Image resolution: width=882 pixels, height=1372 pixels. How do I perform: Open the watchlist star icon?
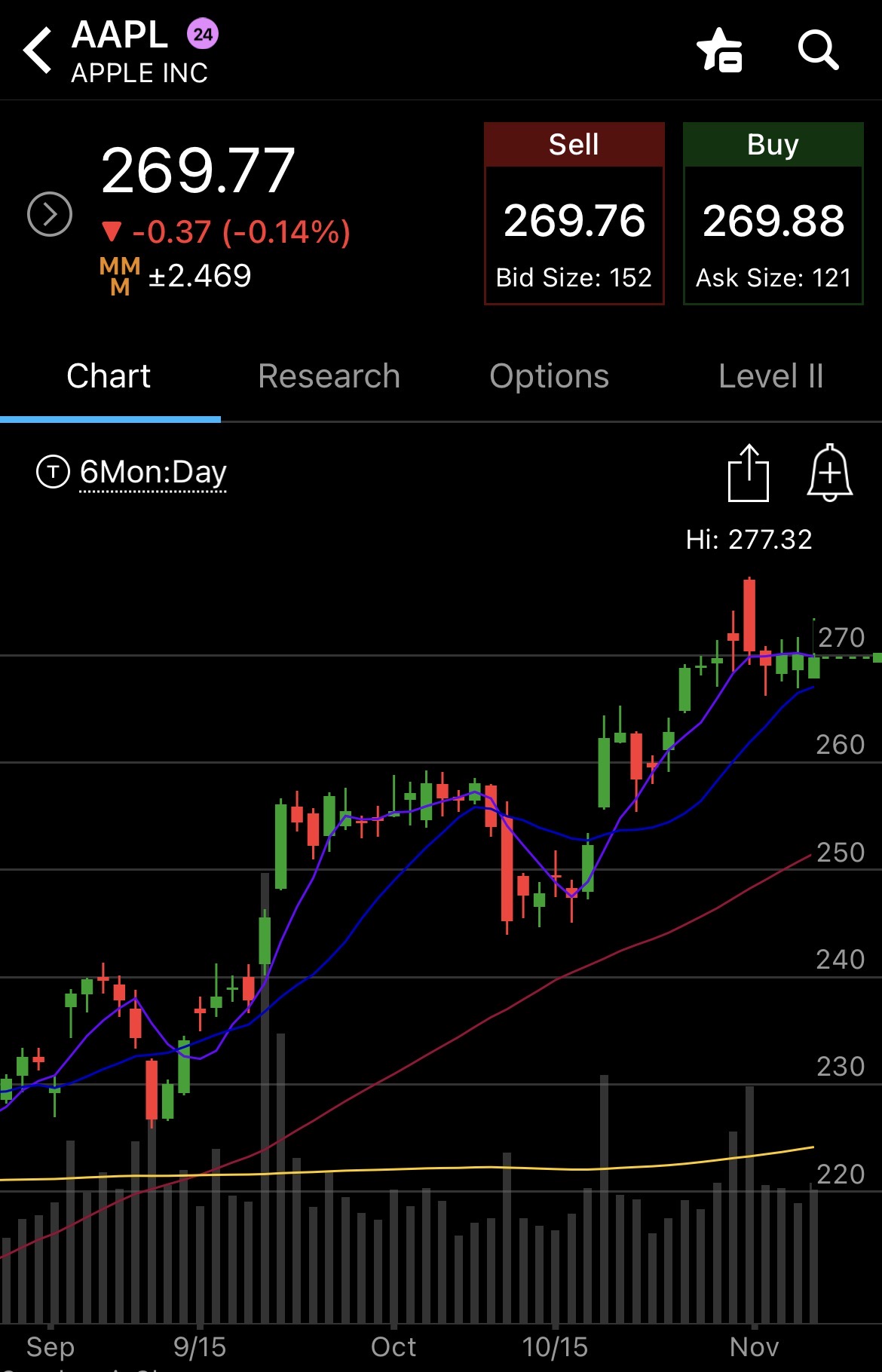(719, 51)
